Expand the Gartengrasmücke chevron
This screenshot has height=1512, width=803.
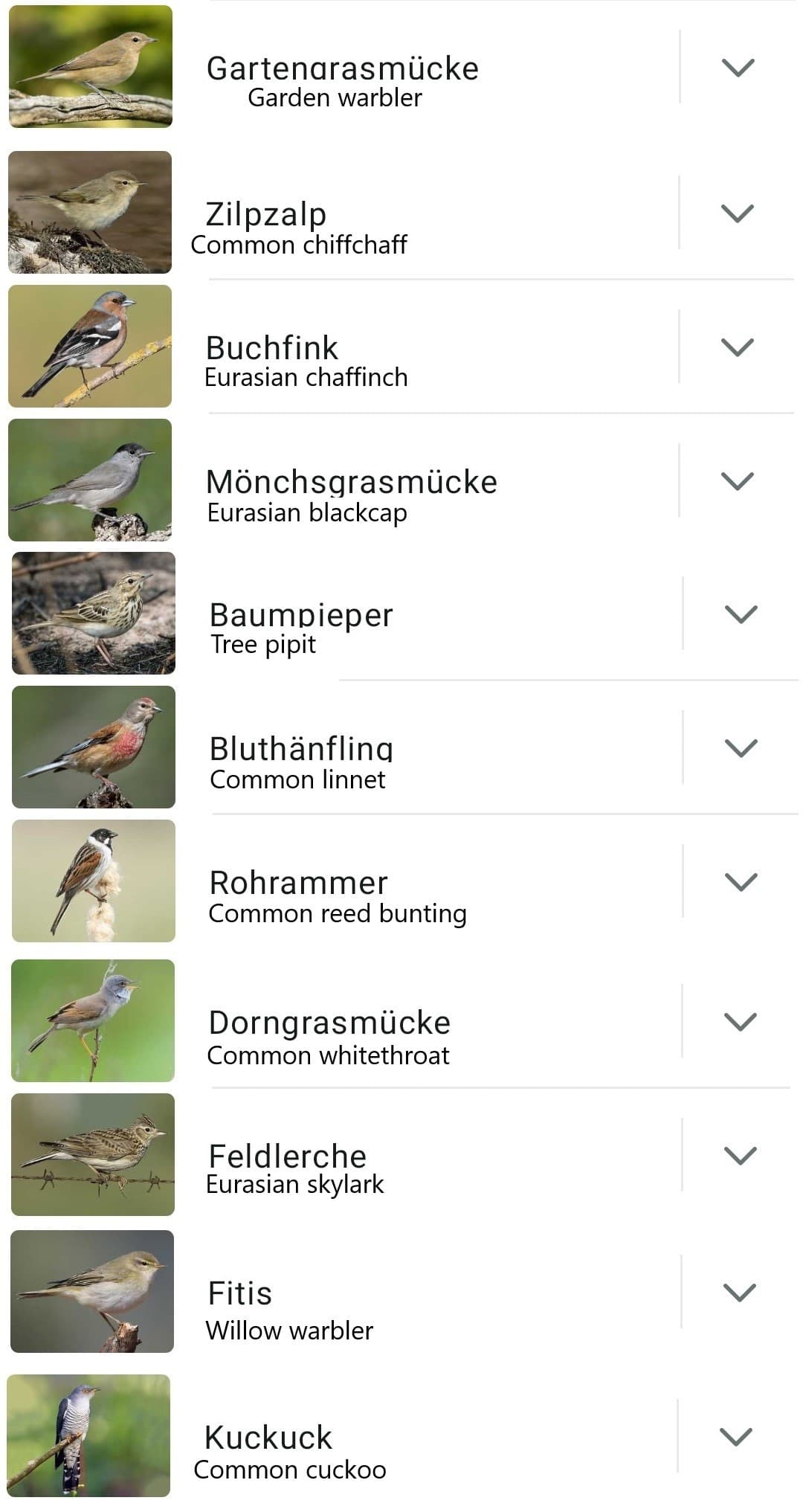738,68
